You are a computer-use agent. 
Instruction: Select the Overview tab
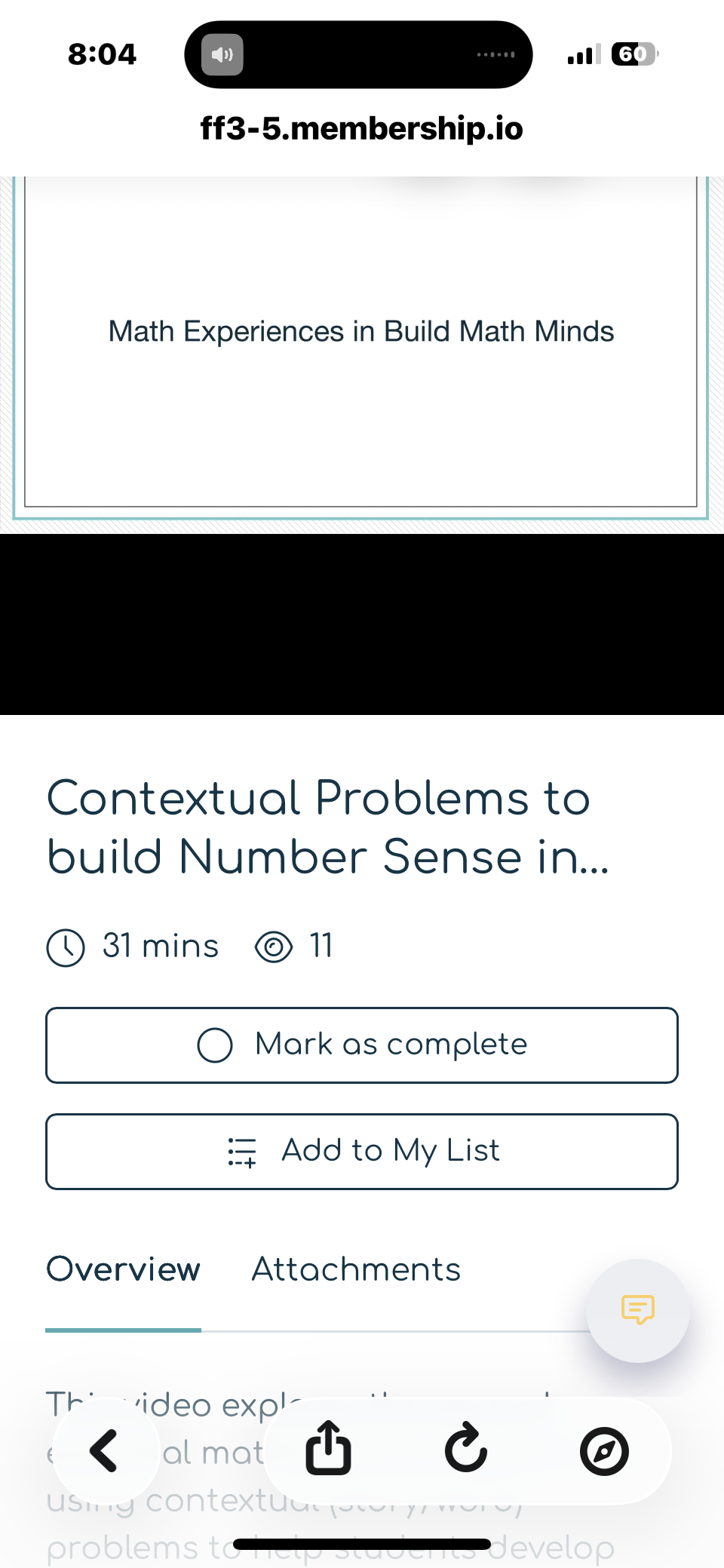point(124,1269)
